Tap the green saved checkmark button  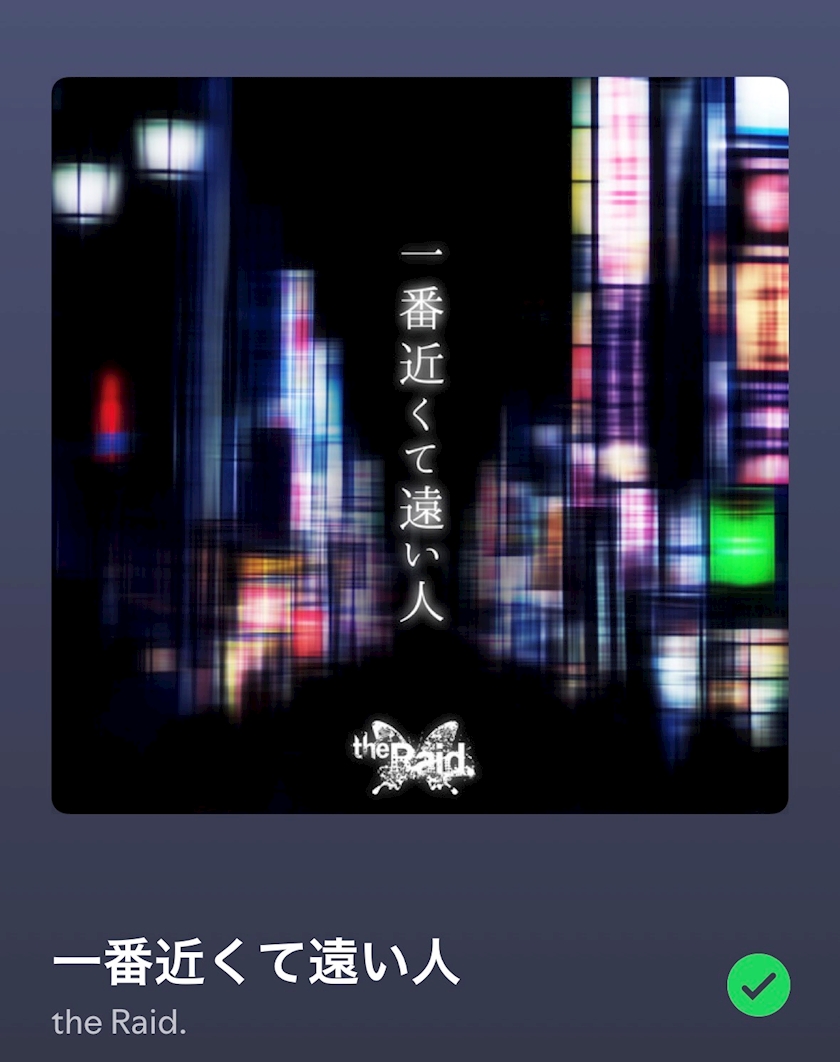click(759, 985)
